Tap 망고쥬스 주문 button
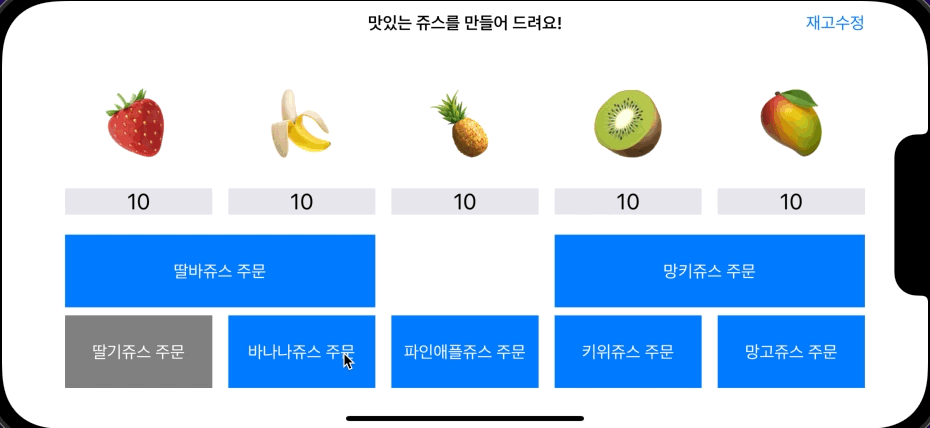The width and height of the screenshot is (930, 428). [790, 352]
